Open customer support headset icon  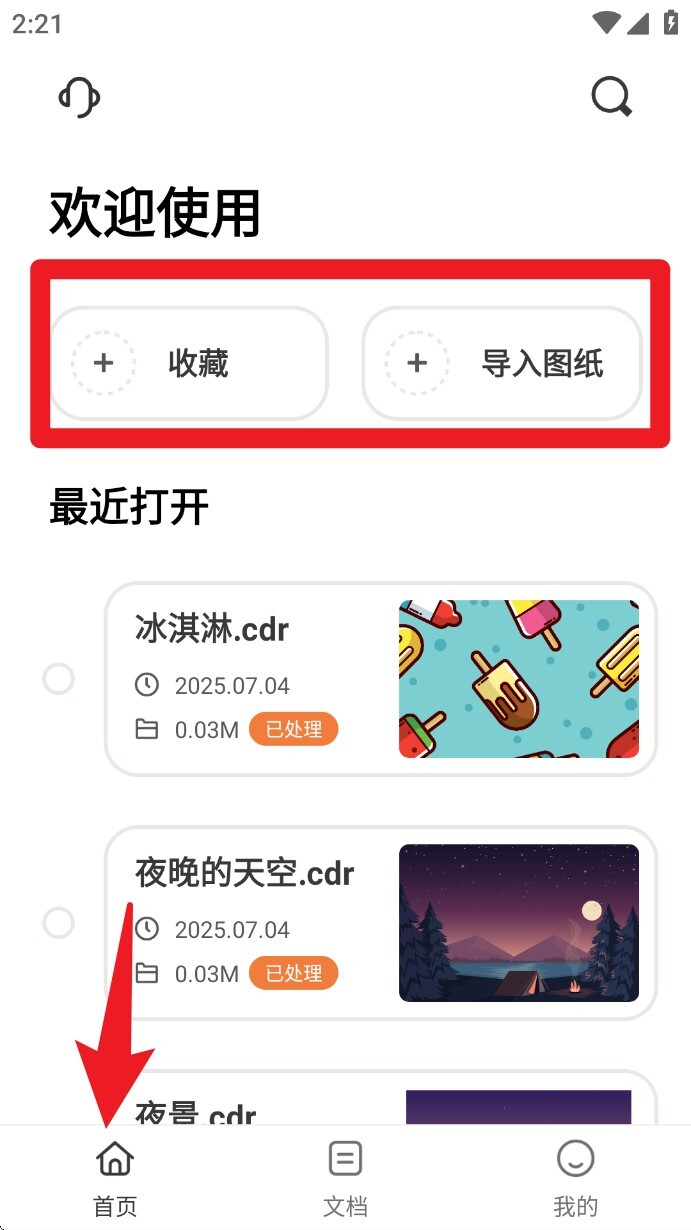pyautogui.click(x=80, y=98)
